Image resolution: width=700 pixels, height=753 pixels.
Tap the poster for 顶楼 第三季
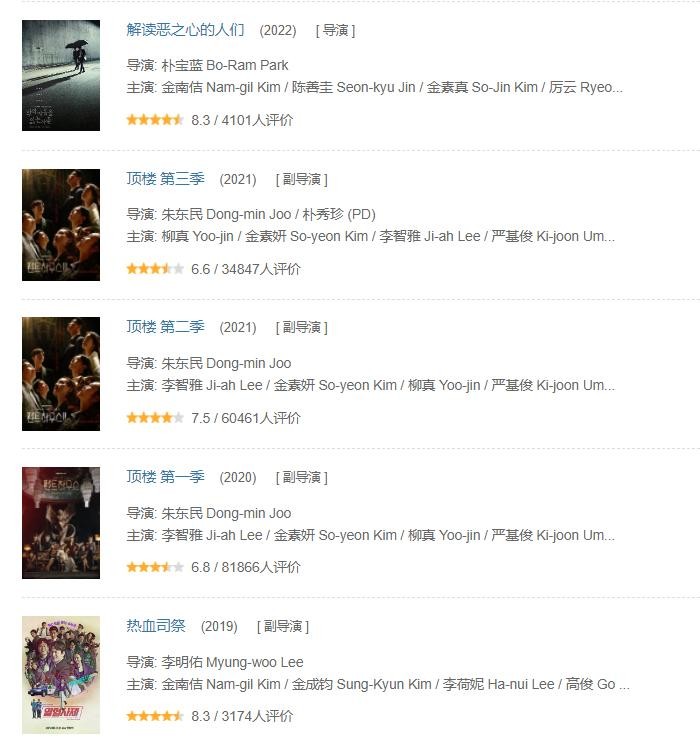pyautogui.click(x=61, y=225)
